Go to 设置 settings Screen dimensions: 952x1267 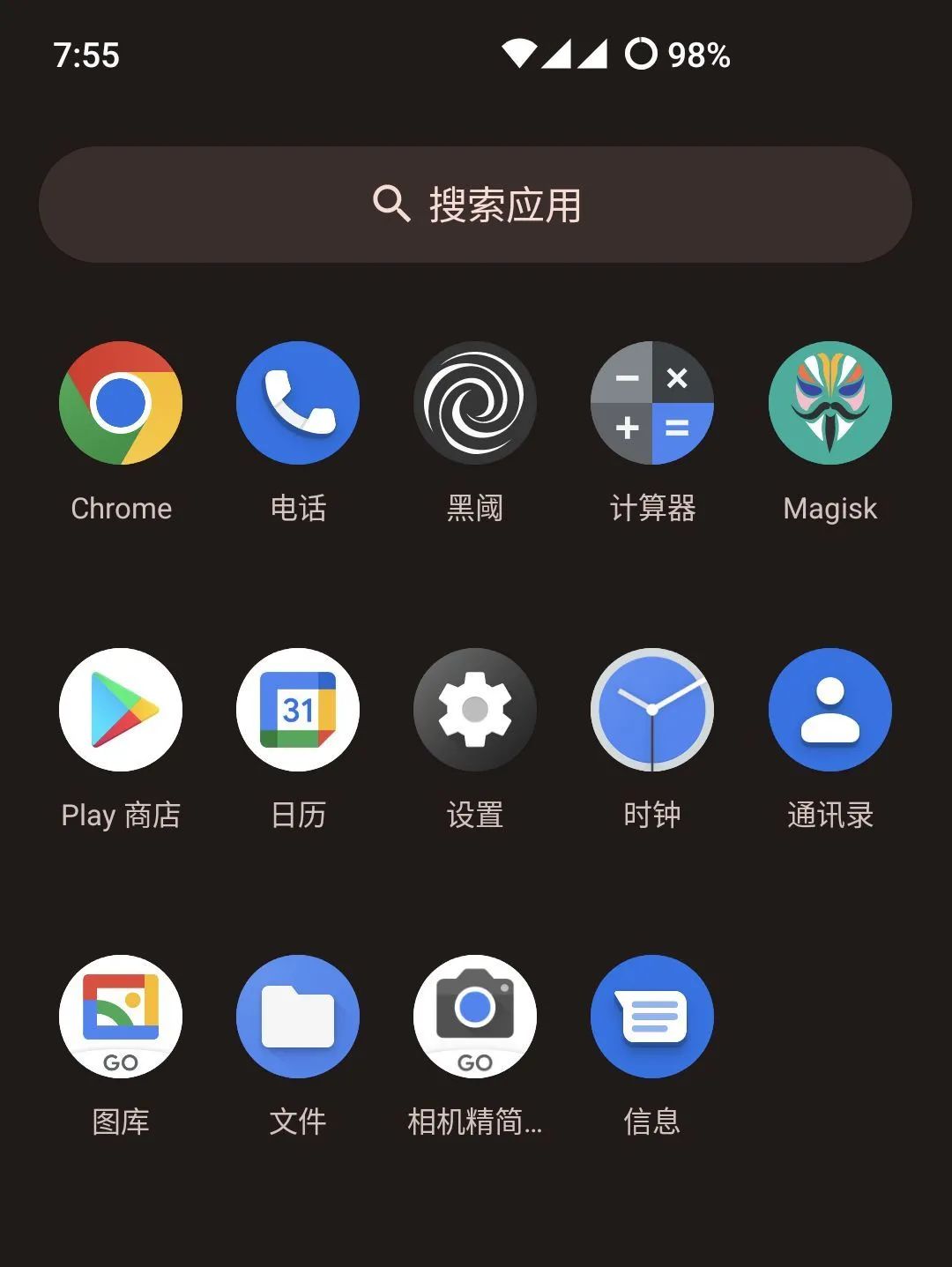click(x=475, y=710)
